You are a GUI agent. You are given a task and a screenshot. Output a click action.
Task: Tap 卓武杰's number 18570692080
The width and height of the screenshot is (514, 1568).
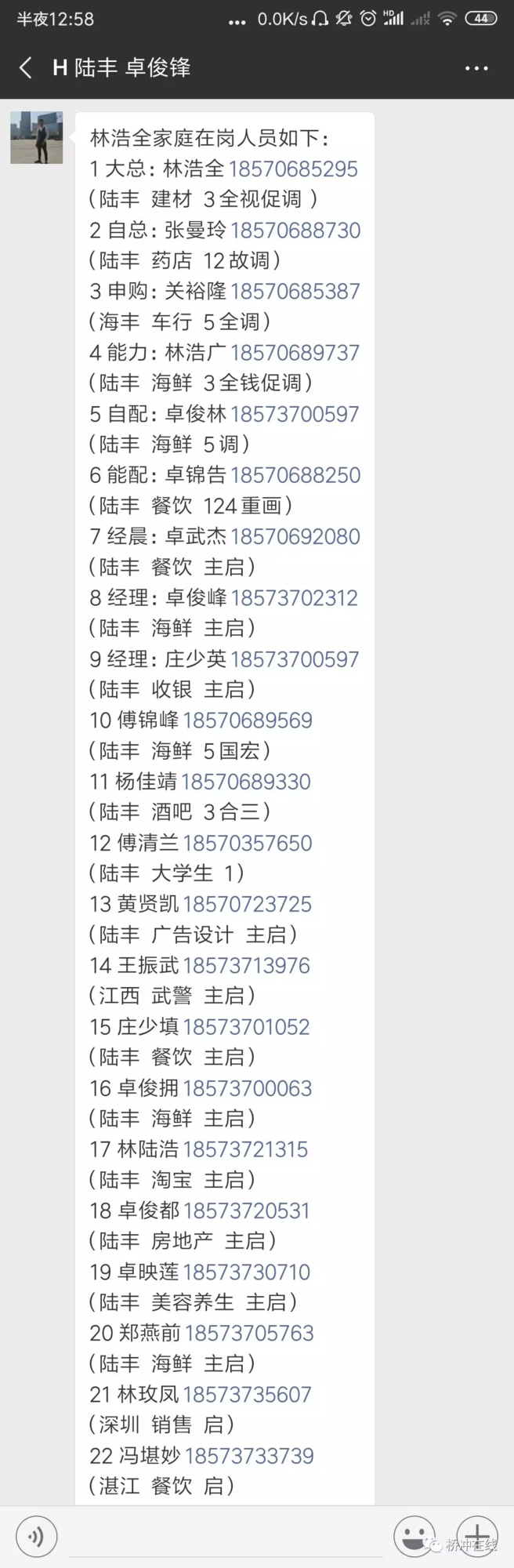click(x=295, y=536)
